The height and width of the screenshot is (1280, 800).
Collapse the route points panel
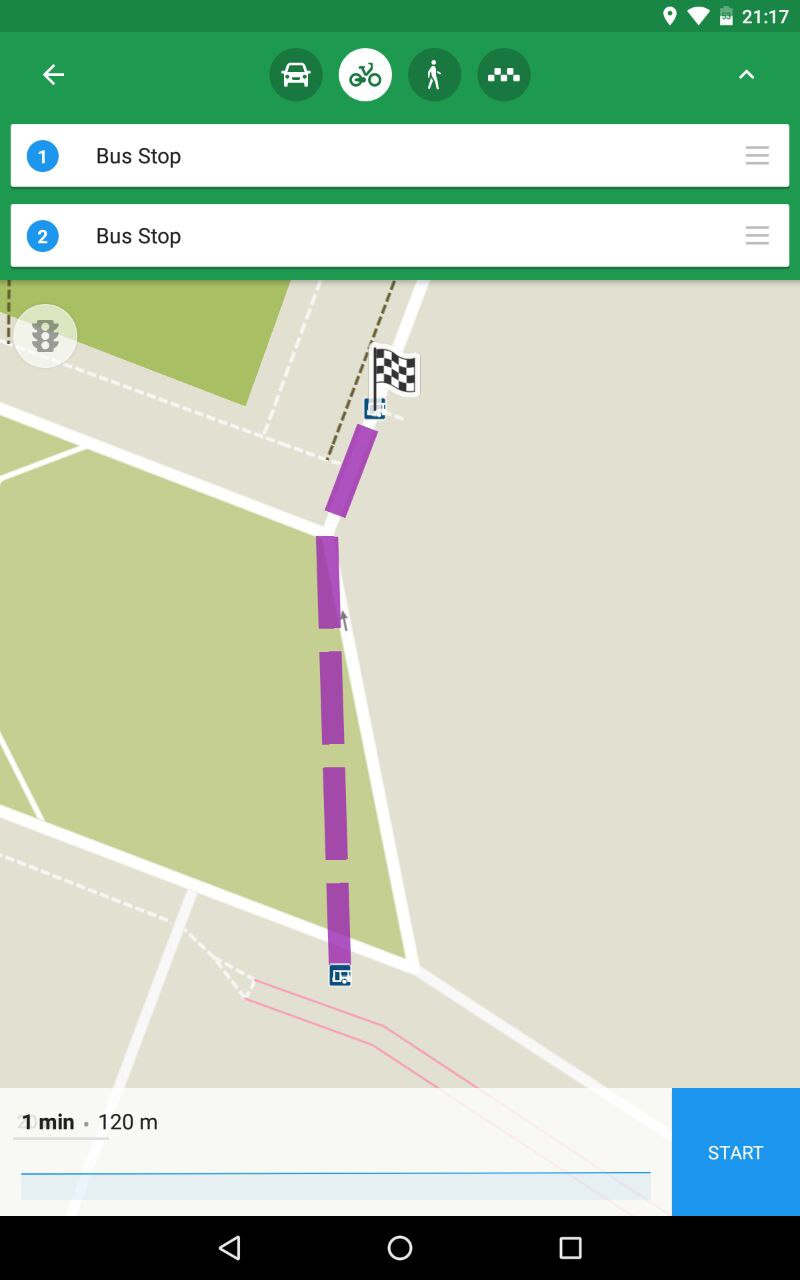746,75
